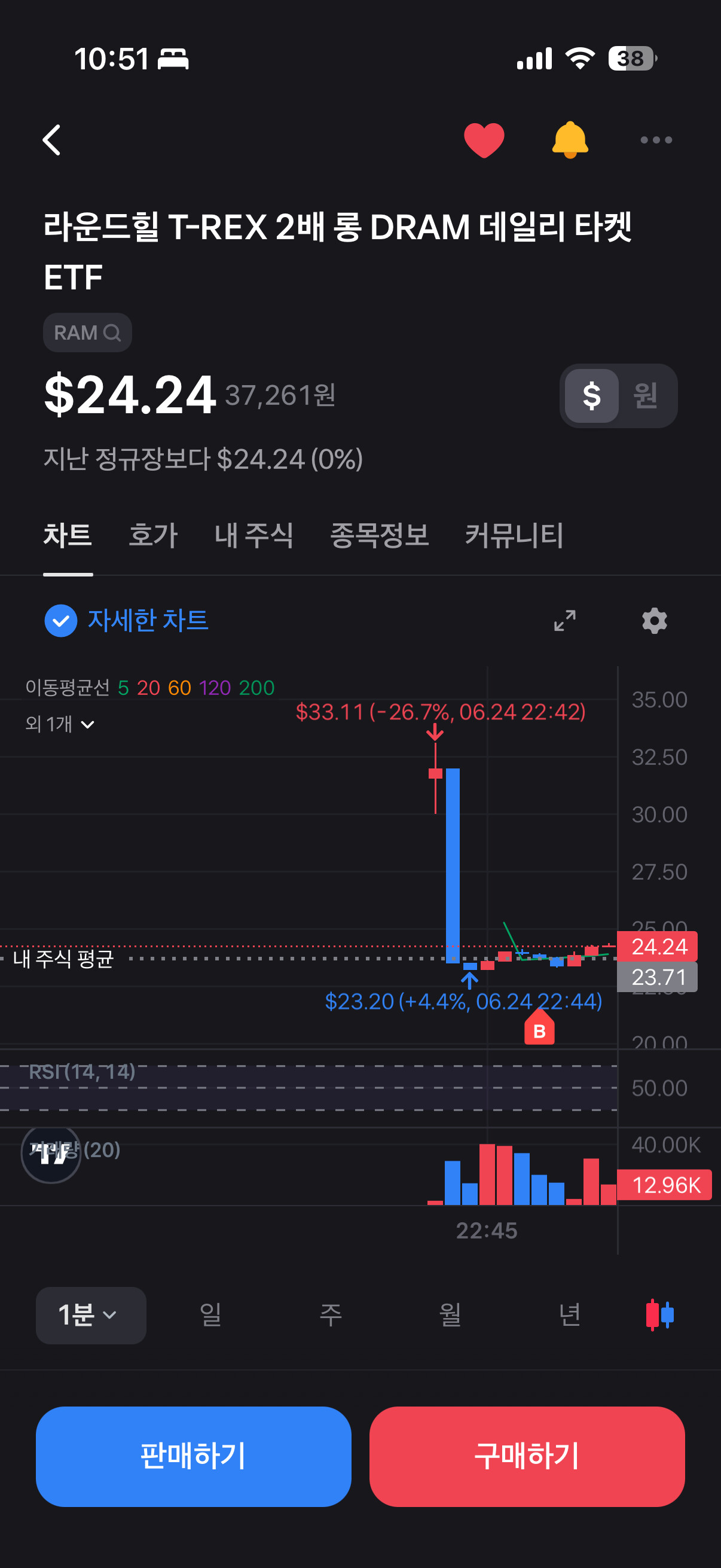
Task: Select the 일 chart period
Action: click(x=210, y=1315)
